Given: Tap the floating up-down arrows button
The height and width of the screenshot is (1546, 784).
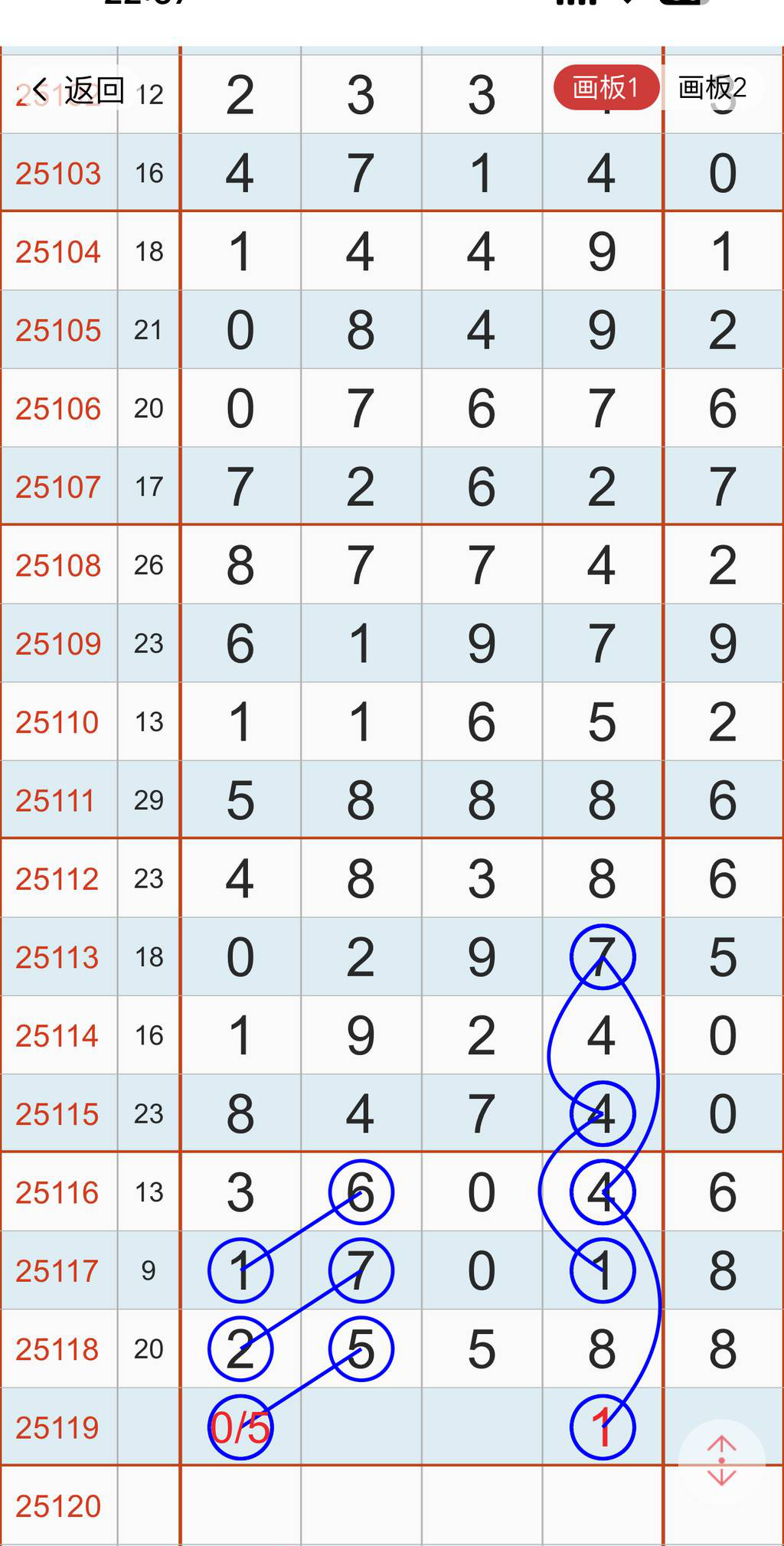Looking at the screenshot, I should [721, 1462].
